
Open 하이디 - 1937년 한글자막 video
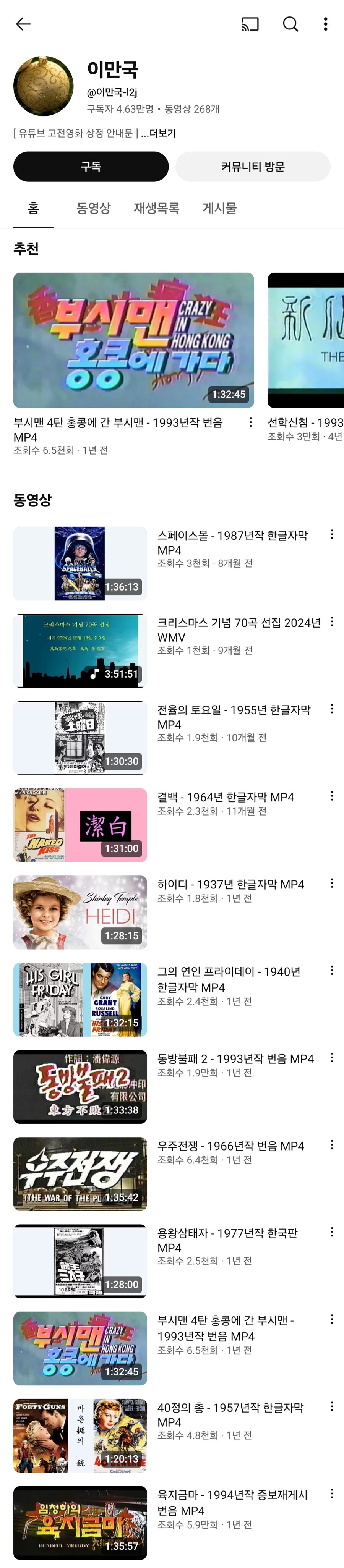click(x=80, y=912)
